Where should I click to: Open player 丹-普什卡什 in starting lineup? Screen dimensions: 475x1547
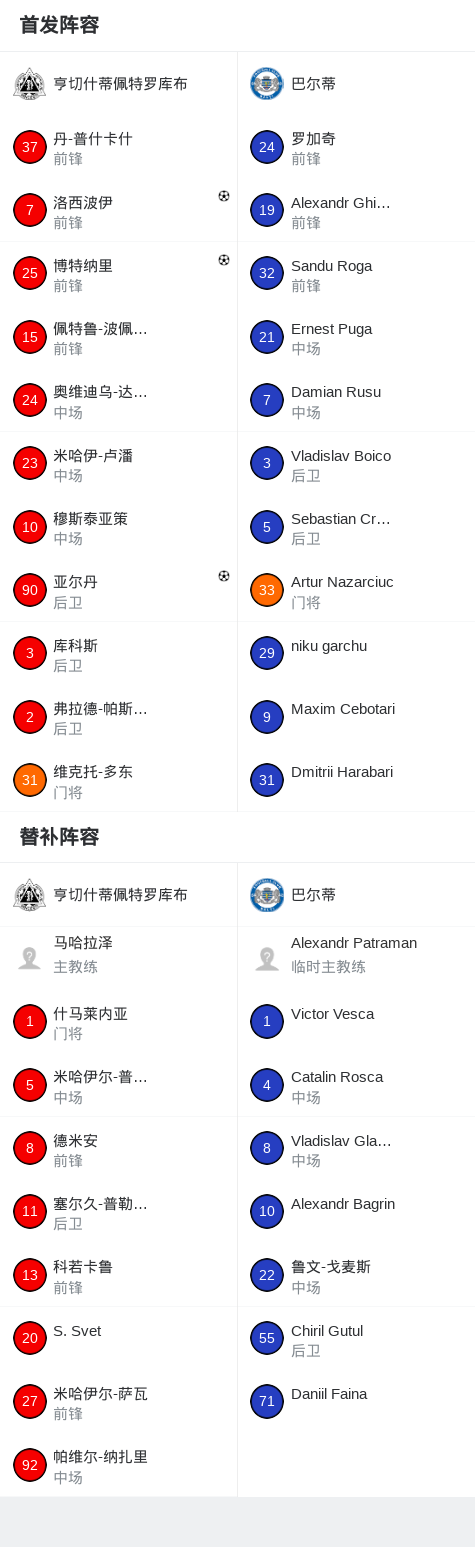point(118,147)
